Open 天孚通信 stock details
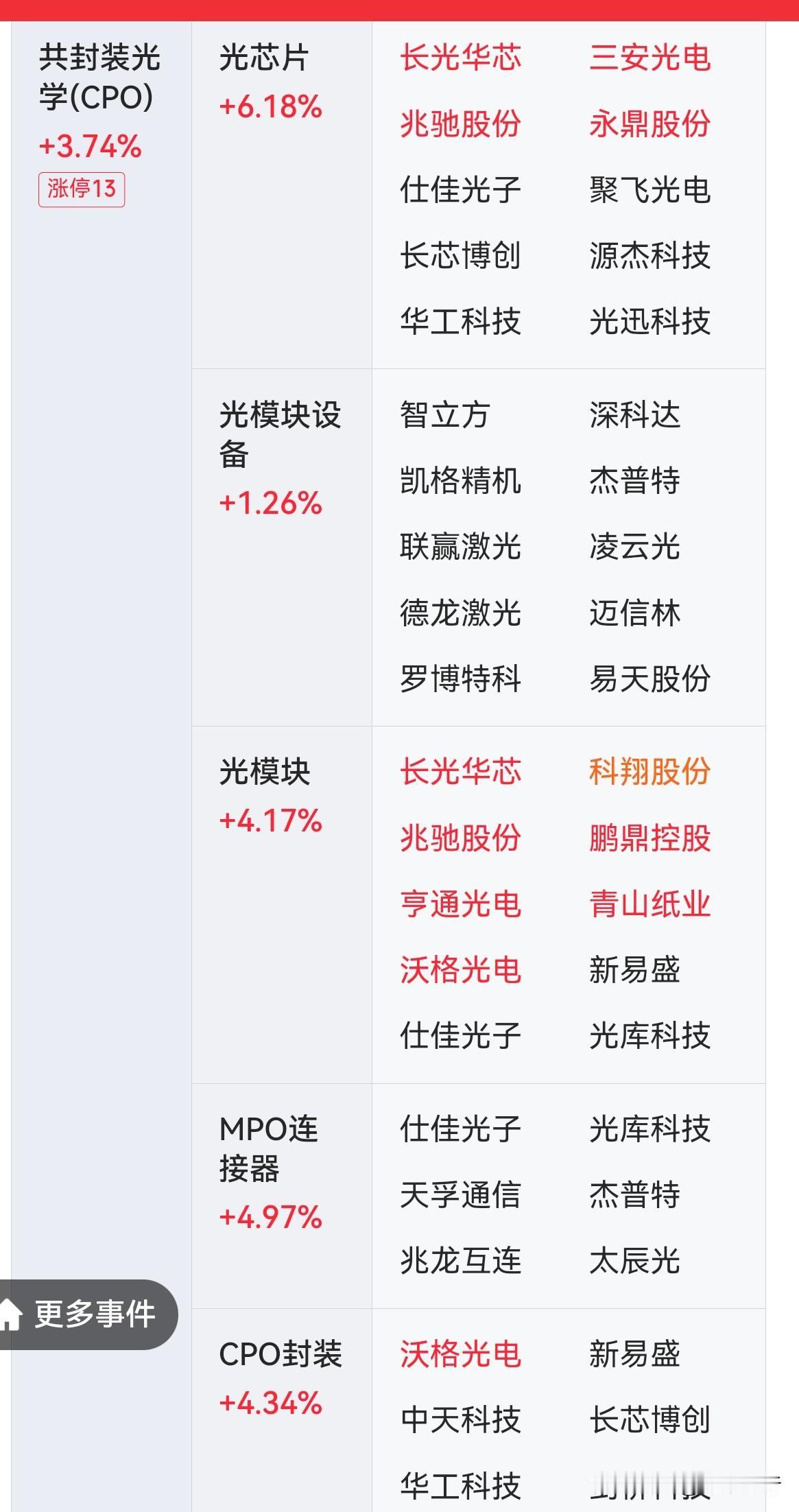Viewport: 799px width, 1512px height. [460, 1194]
